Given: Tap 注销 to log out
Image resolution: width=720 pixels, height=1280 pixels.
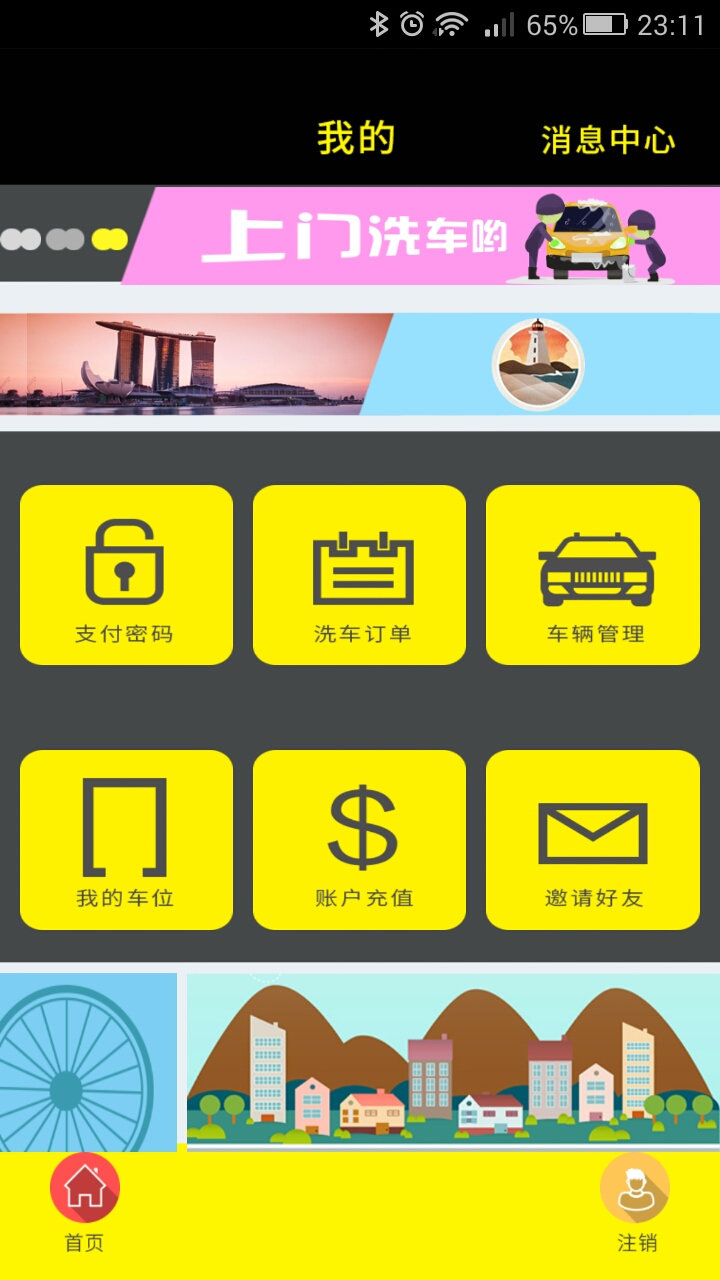Looking at the screenshot, I should tap(636, 1202).
